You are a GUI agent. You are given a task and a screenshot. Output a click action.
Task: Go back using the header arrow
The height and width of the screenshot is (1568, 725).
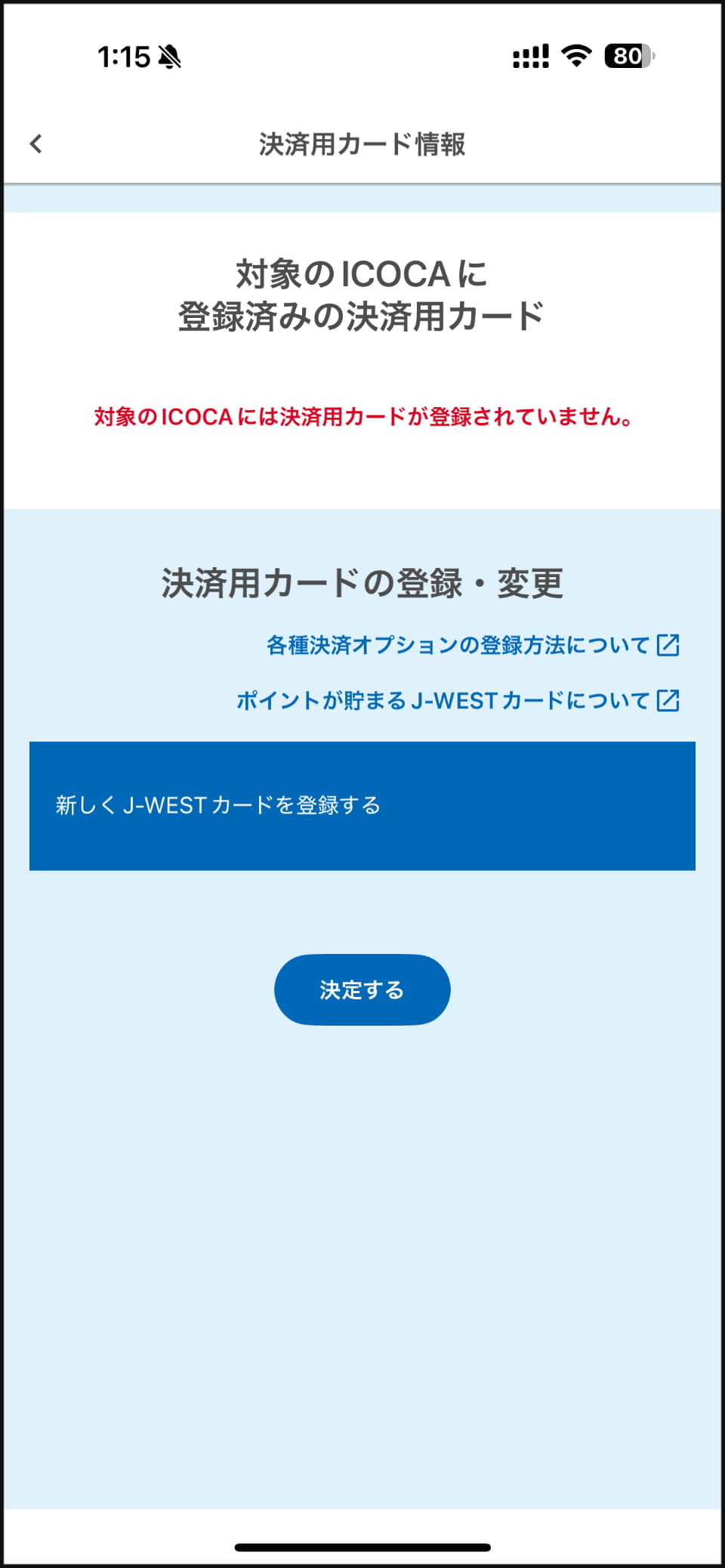(35, 144)
